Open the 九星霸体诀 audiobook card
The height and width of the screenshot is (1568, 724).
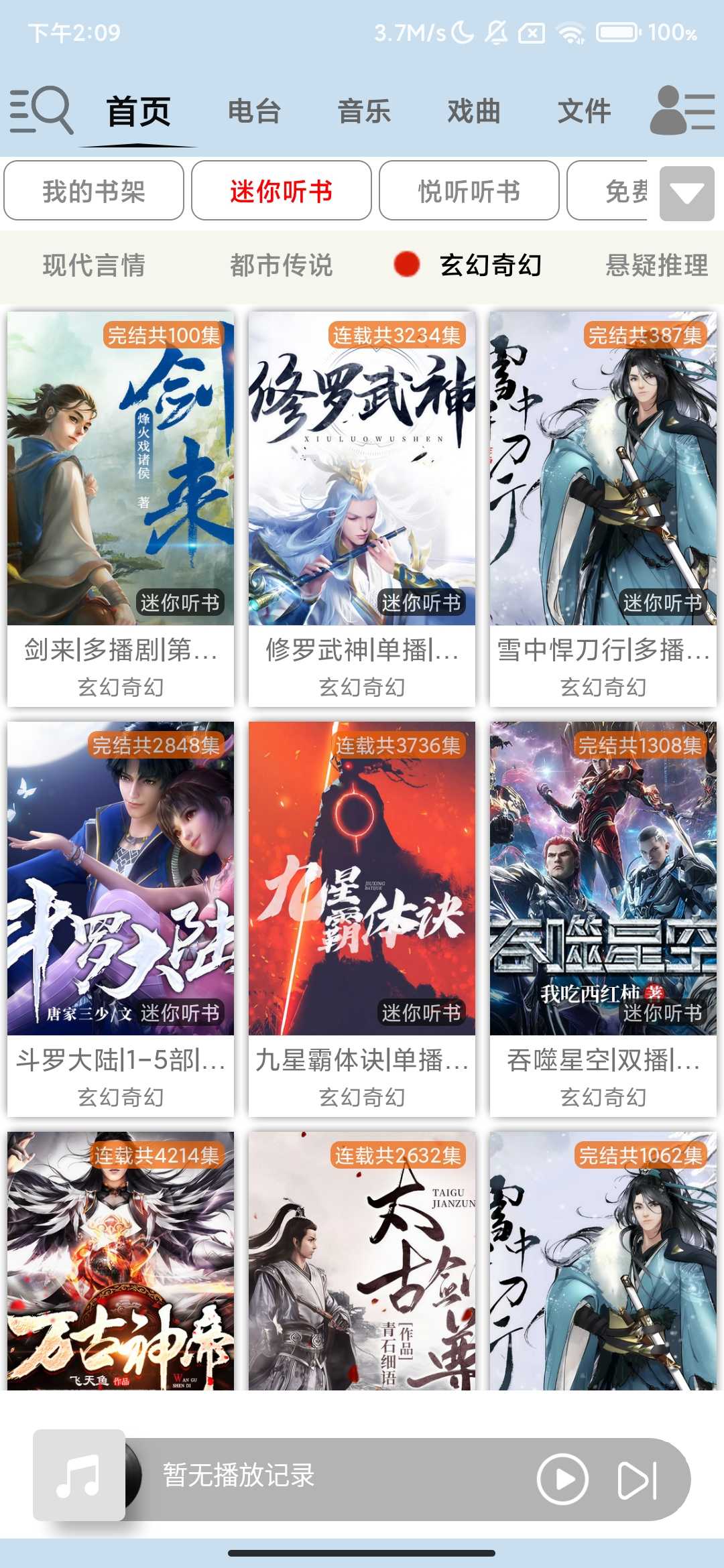362,917
